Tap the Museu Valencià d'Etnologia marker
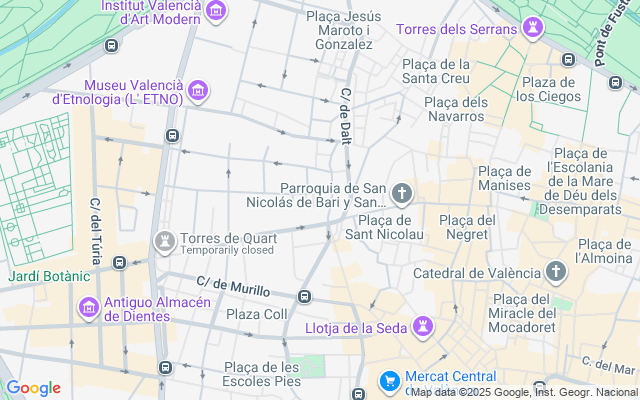 [x=199, y=92]
